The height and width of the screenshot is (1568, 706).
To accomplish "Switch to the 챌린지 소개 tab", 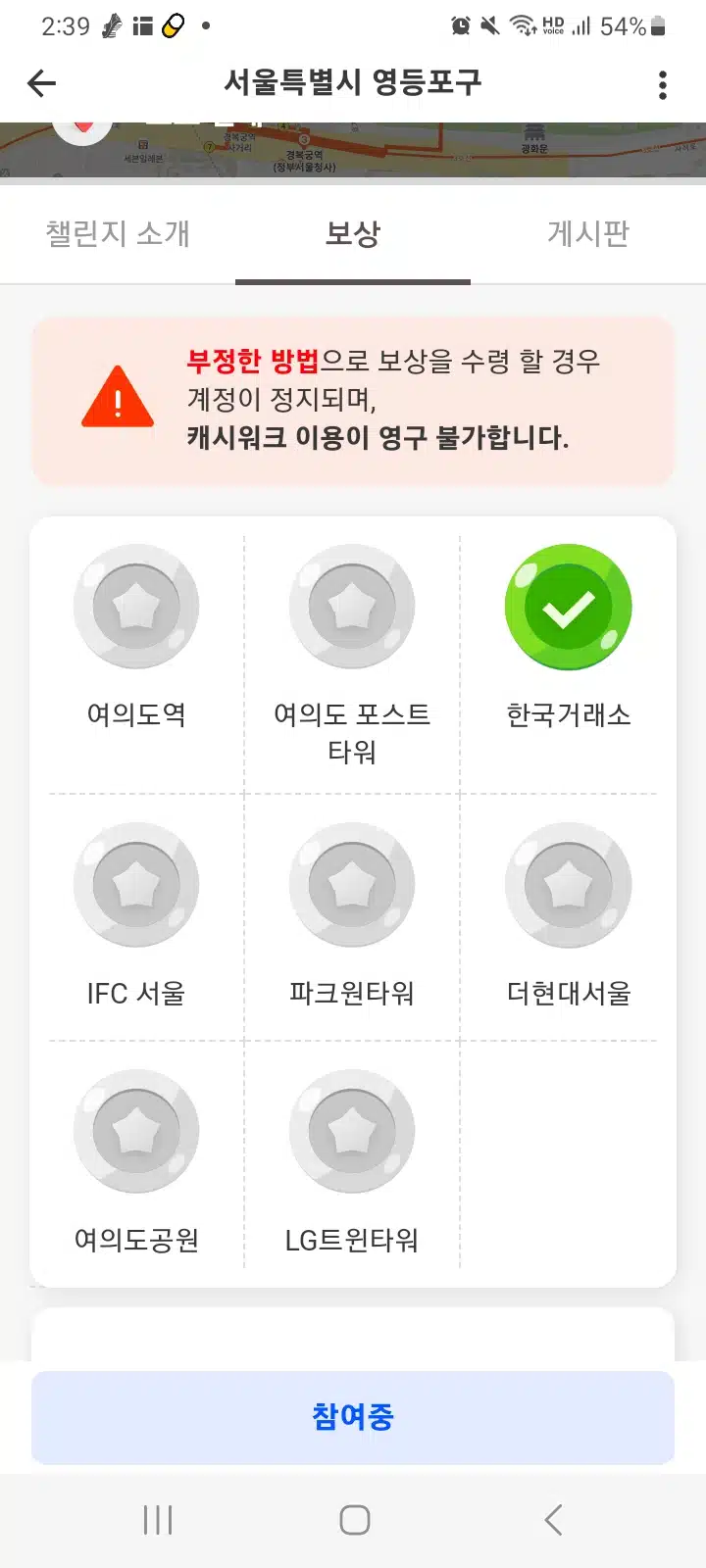I will (x=118, y=233).
